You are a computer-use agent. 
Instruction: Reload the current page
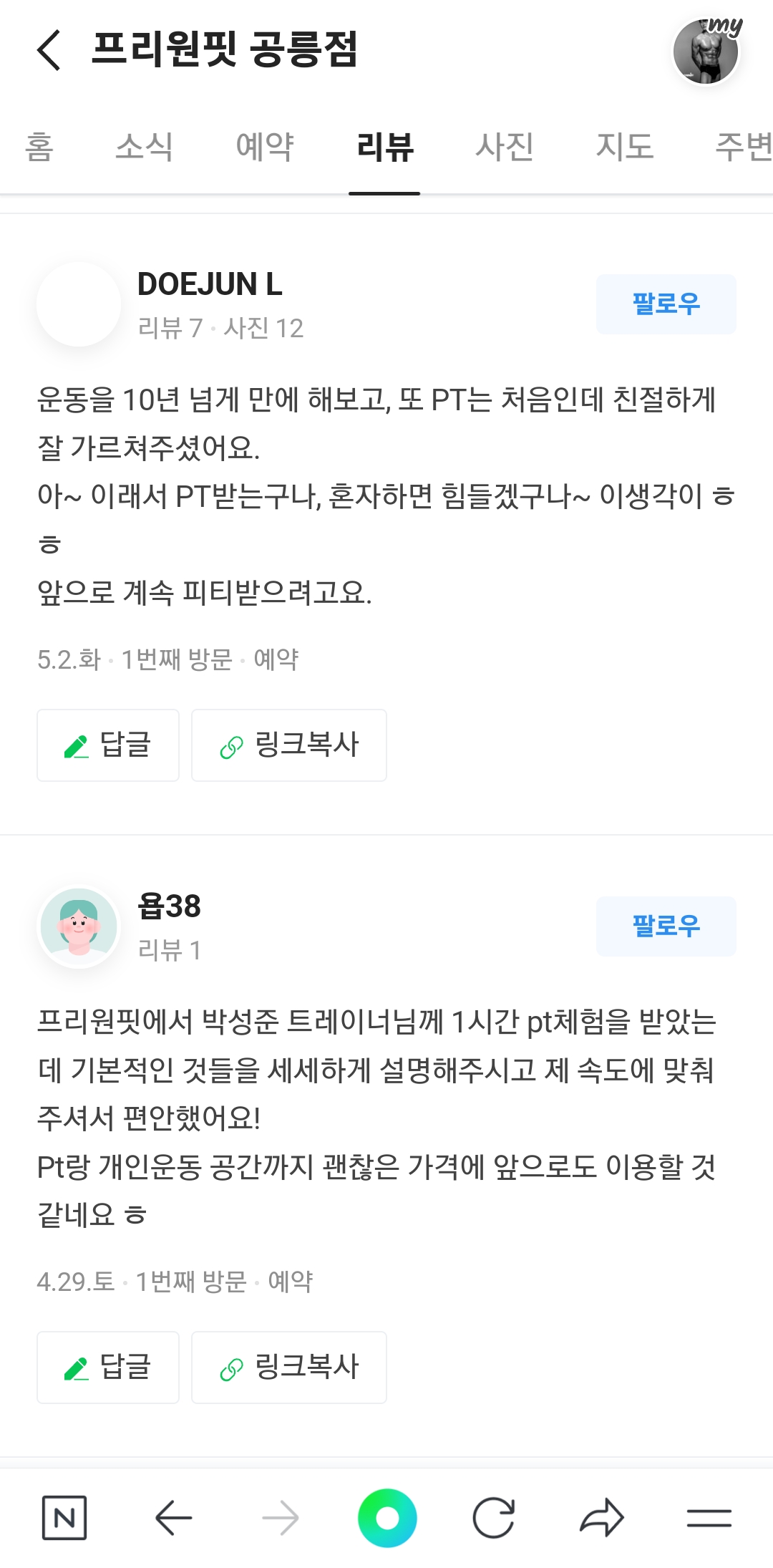tap(494, 1517)
